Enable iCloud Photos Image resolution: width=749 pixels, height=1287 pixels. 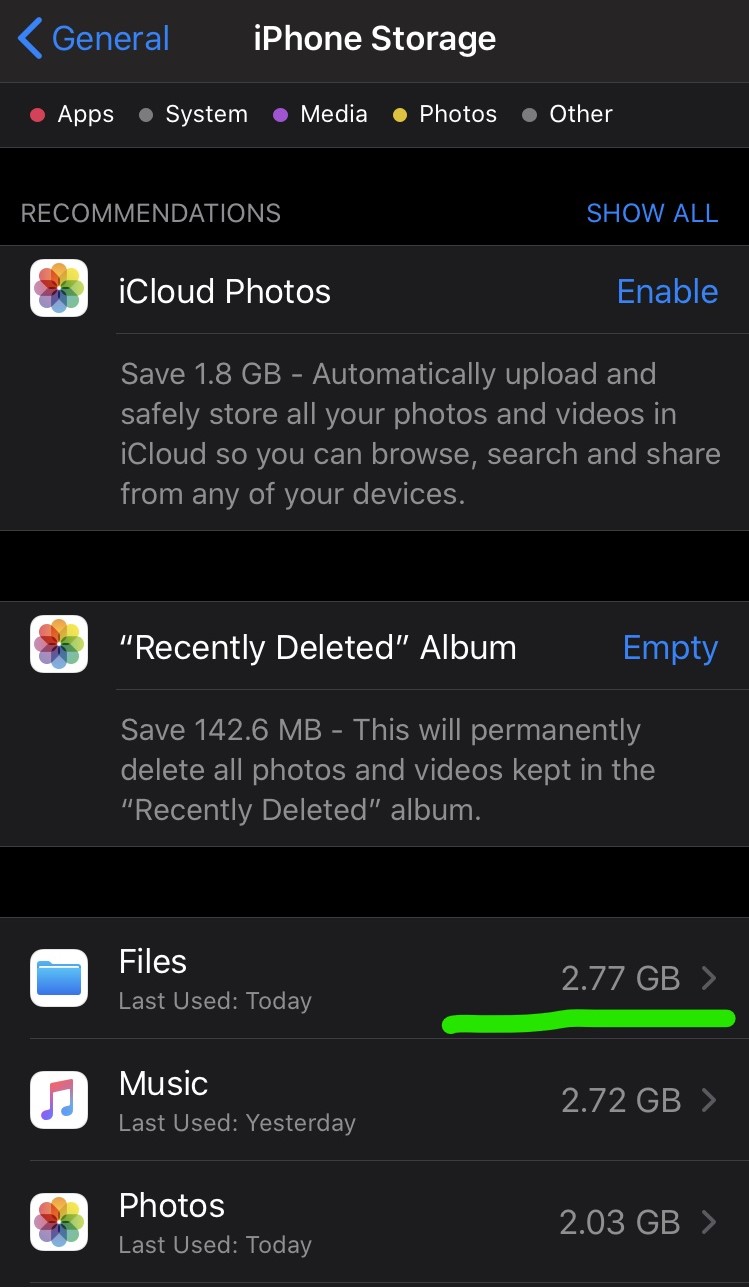coord(667,292)
